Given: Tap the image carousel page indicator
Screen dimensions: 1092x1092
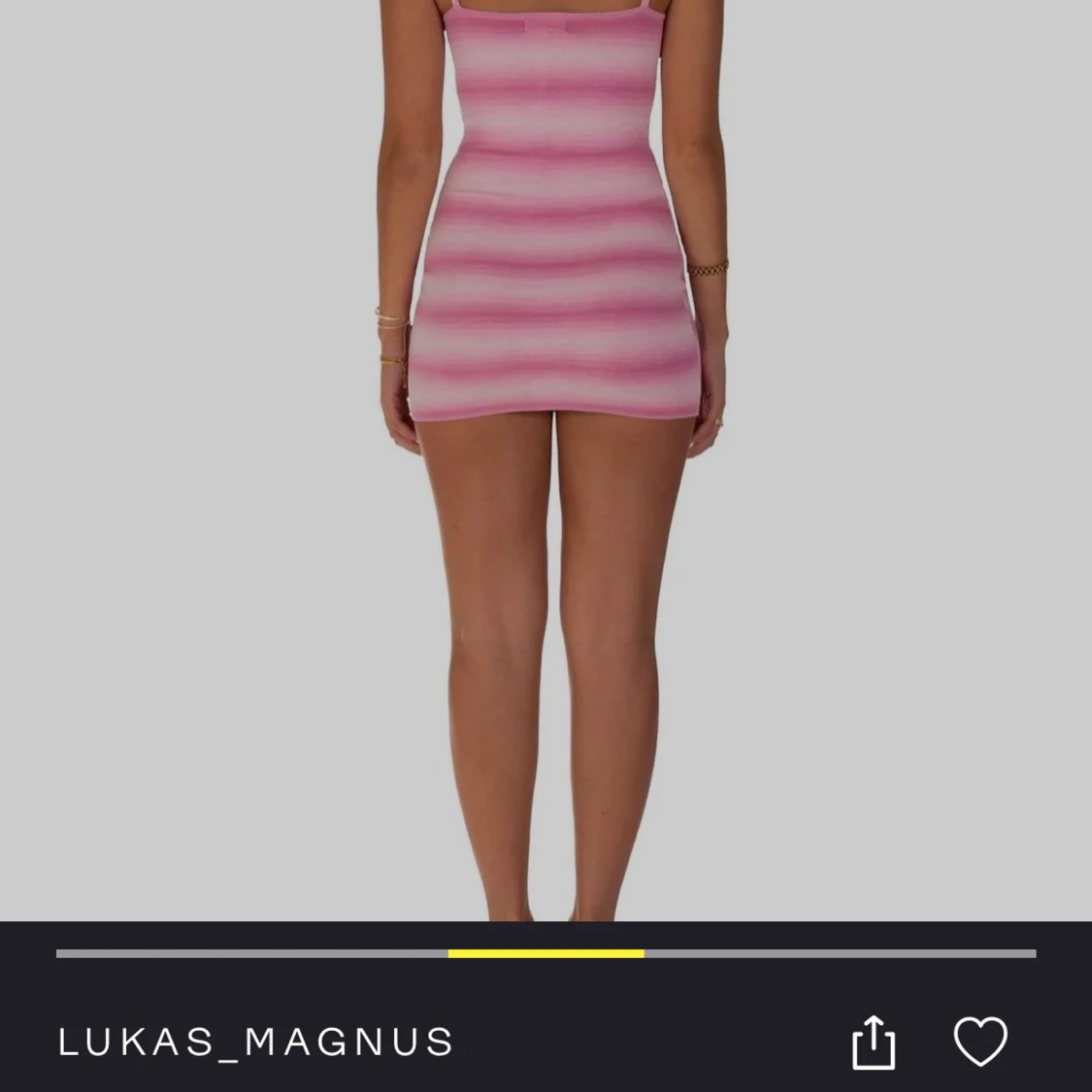Looking at the screenshot, I should point(546,954).
